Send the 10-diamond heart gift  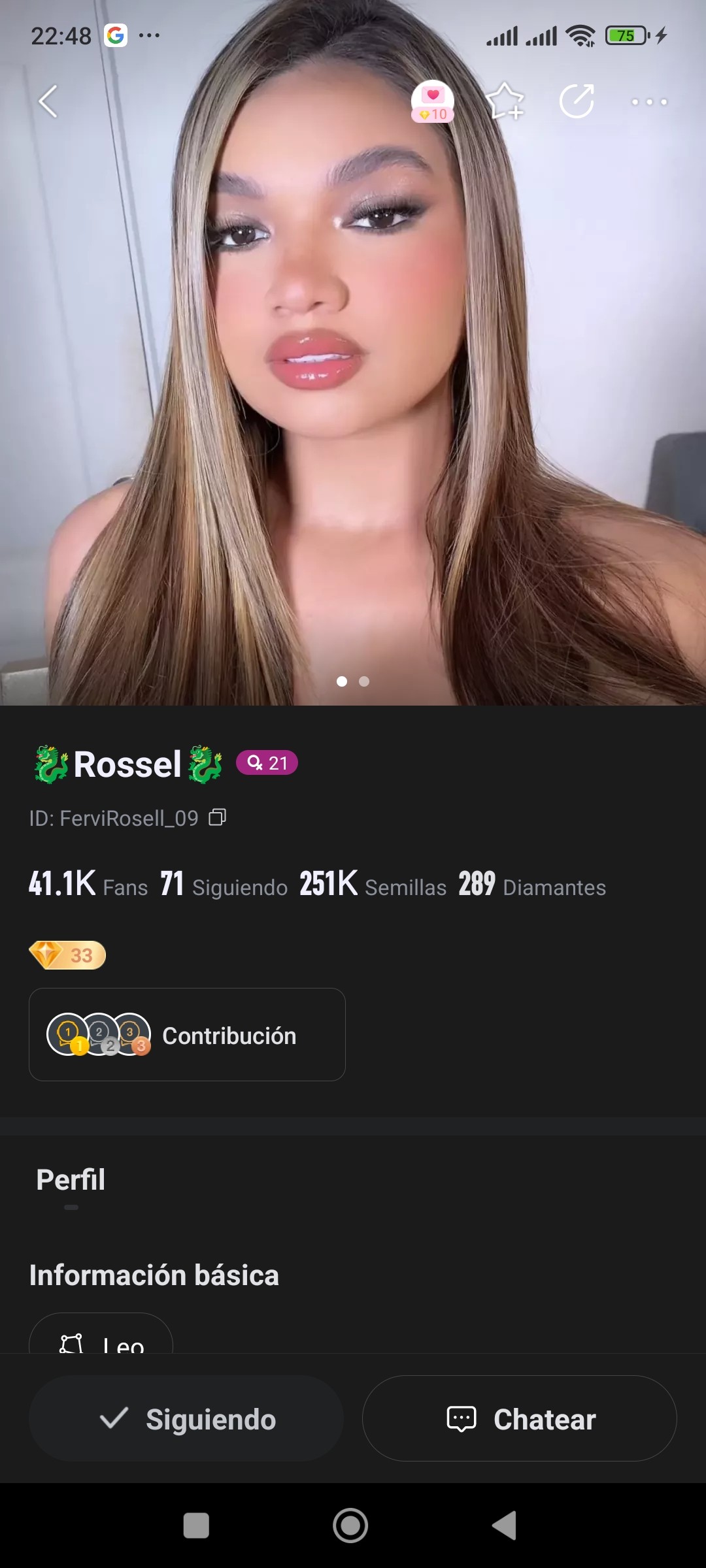432,102
